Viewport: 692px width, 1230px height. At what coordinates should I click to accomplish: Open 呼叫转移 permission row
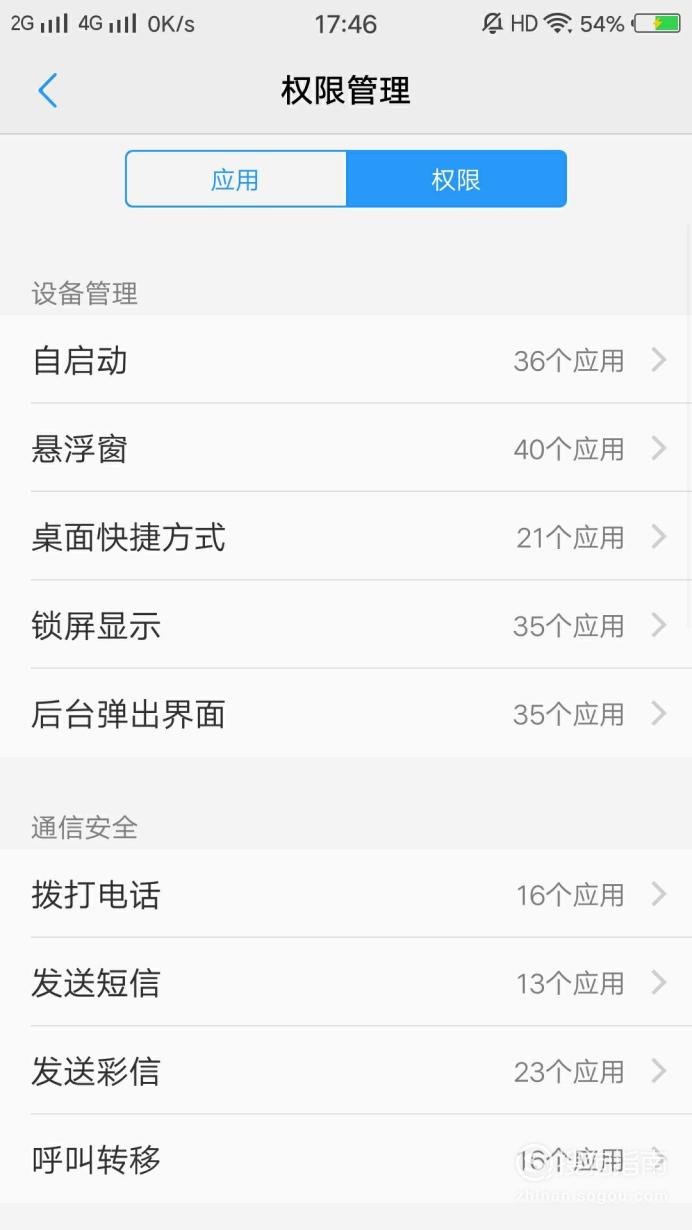tap(346, 1160)
